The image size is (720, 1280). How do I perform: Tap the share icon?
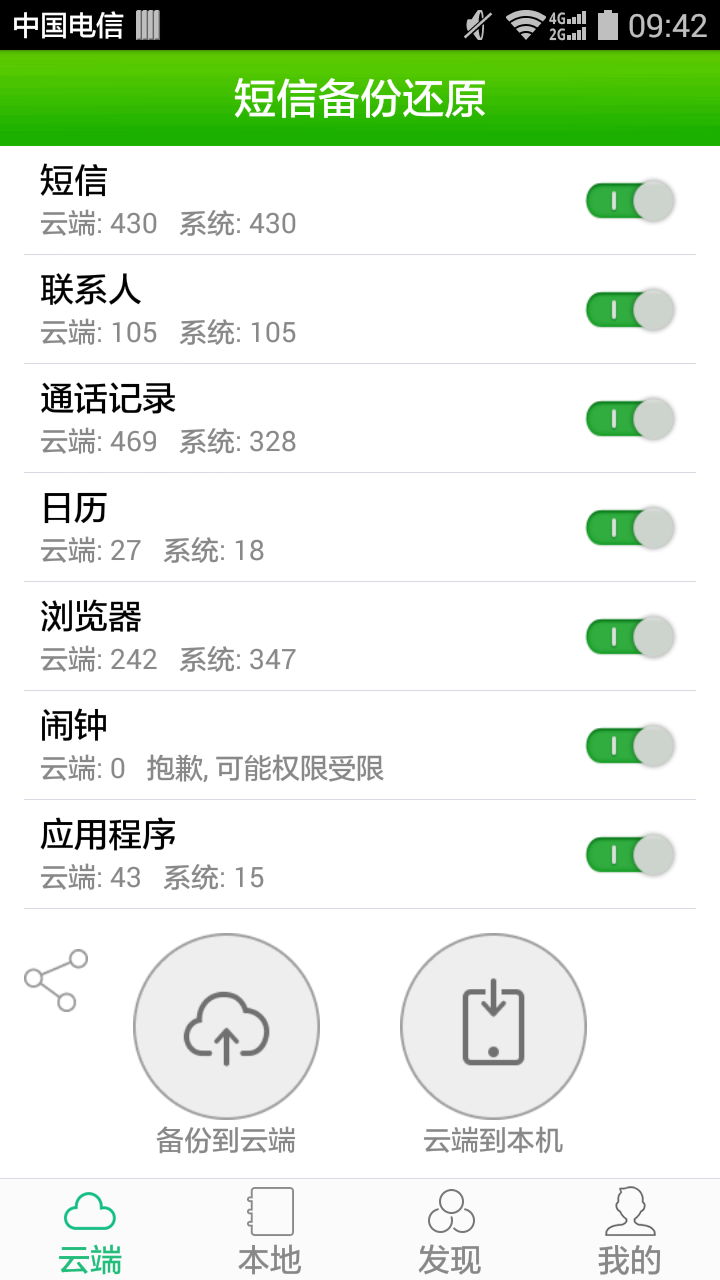(x=56, y=980)
